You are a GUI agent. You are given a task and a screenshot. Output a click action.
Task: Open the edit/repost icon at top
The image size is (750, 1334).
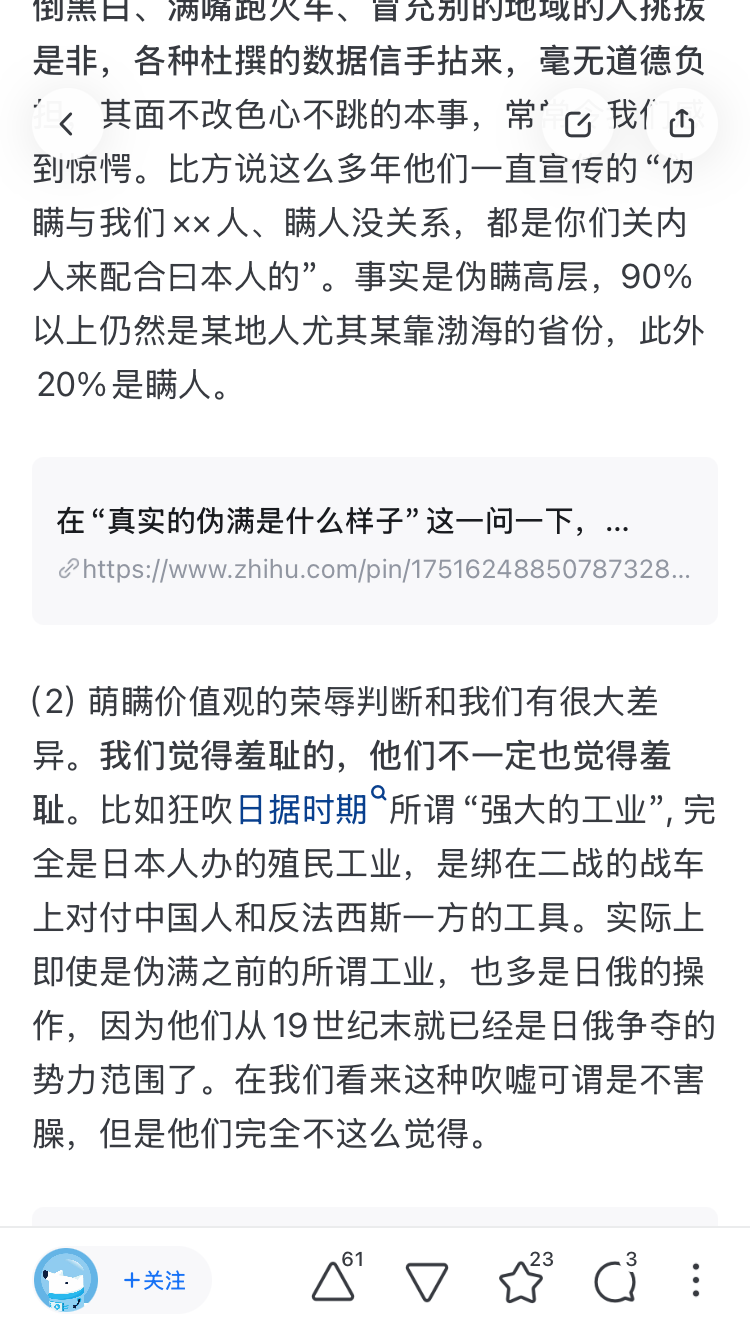tap(578, 124)
